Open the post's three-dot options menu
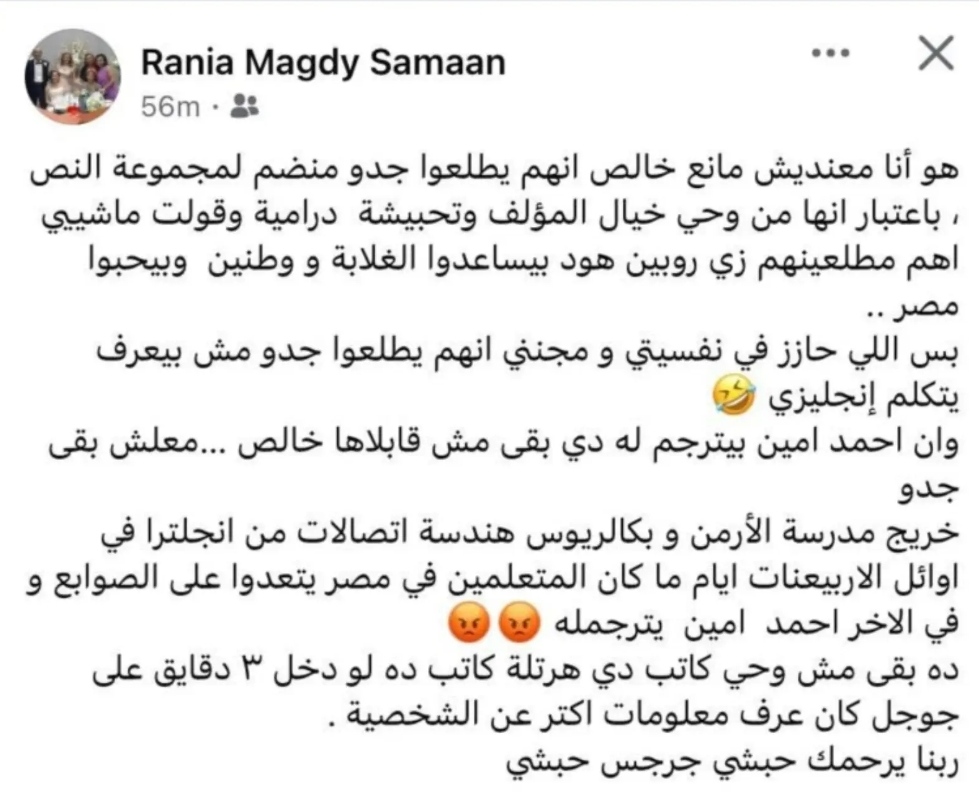979x796 pixels. tap(830, 56)
